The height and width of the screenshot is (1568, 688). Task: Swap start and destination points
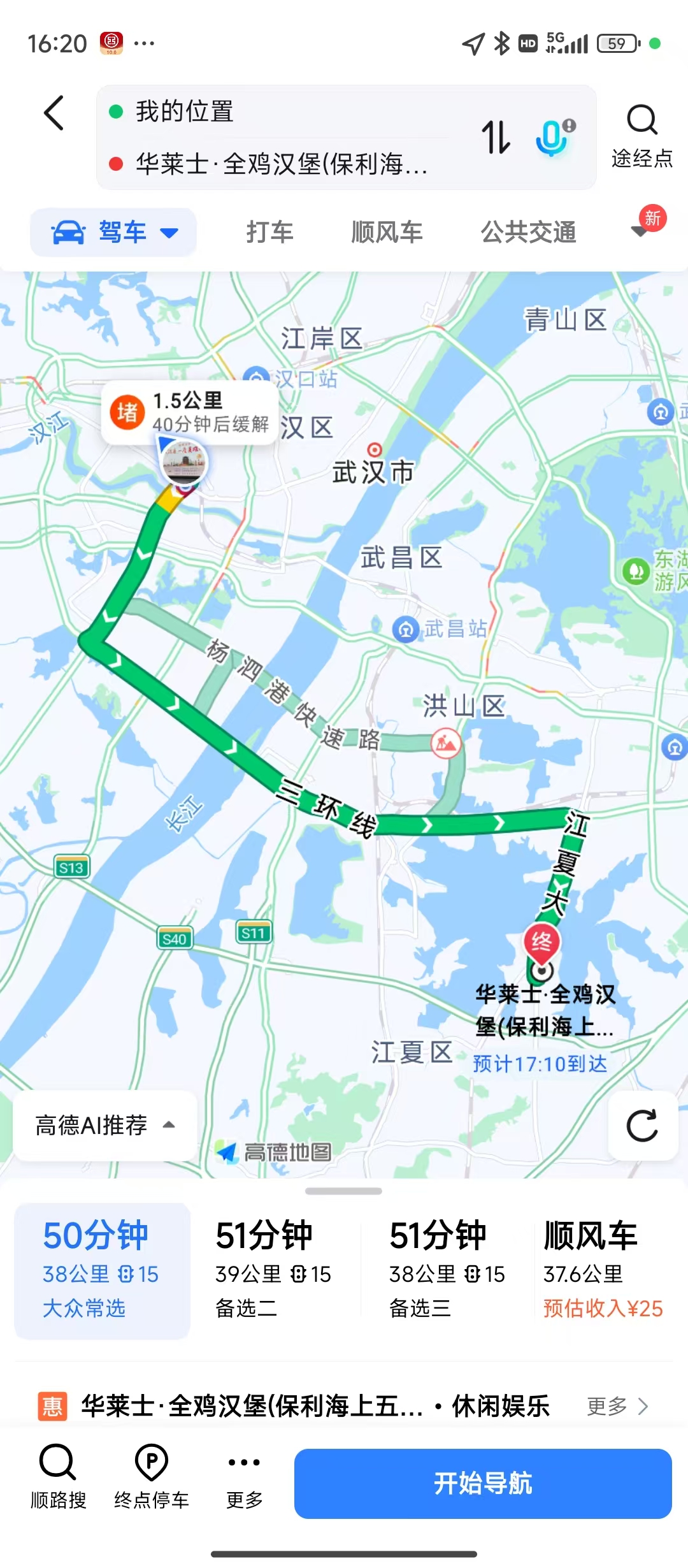click(x=496, y=137)
